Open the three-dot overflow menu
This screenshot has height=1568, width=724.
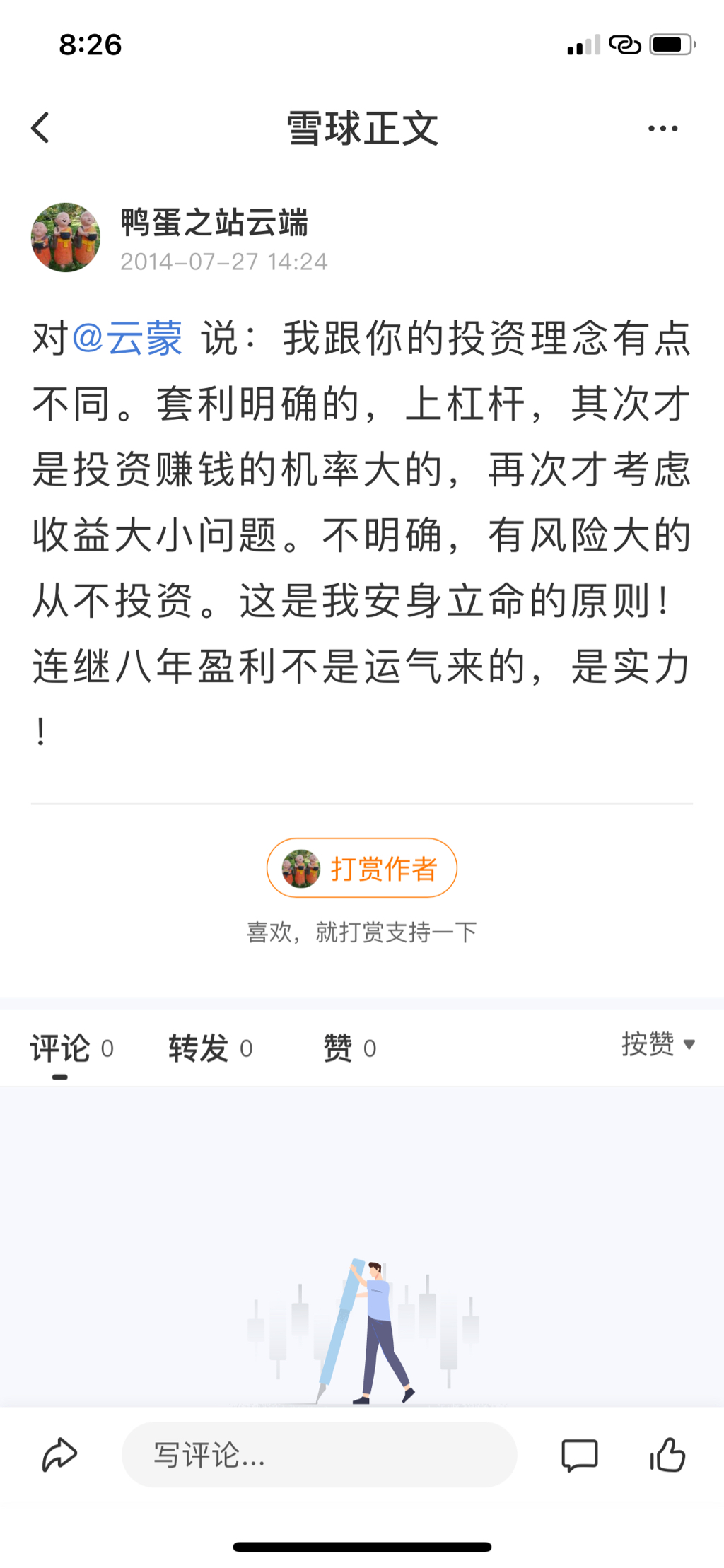(662, 129)
